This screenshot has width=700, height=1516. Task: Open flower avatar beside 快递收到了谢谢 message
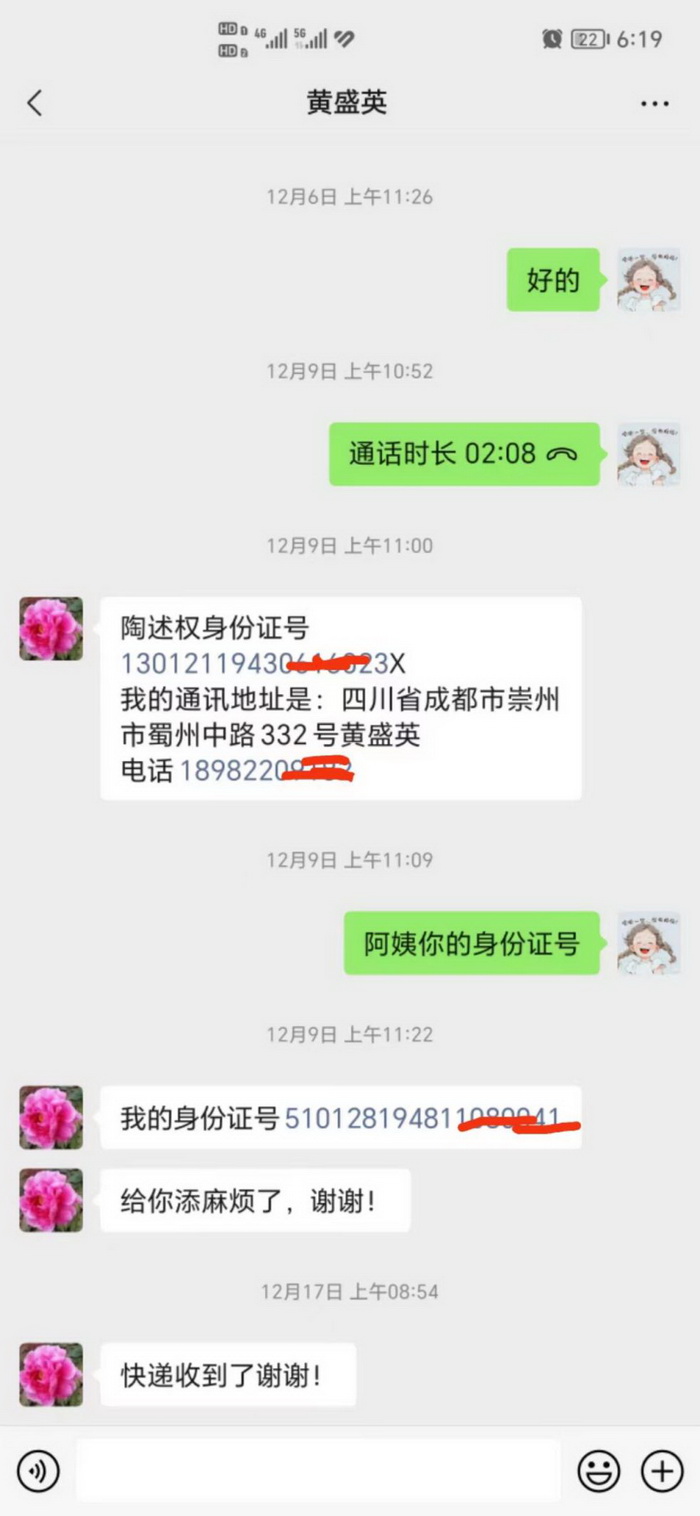pos(51,1375)
